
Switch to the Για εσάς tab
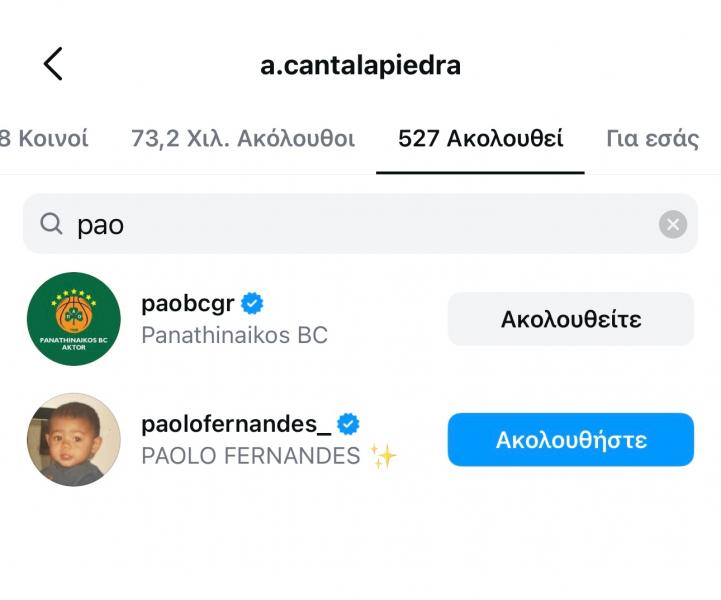point(652,139)
